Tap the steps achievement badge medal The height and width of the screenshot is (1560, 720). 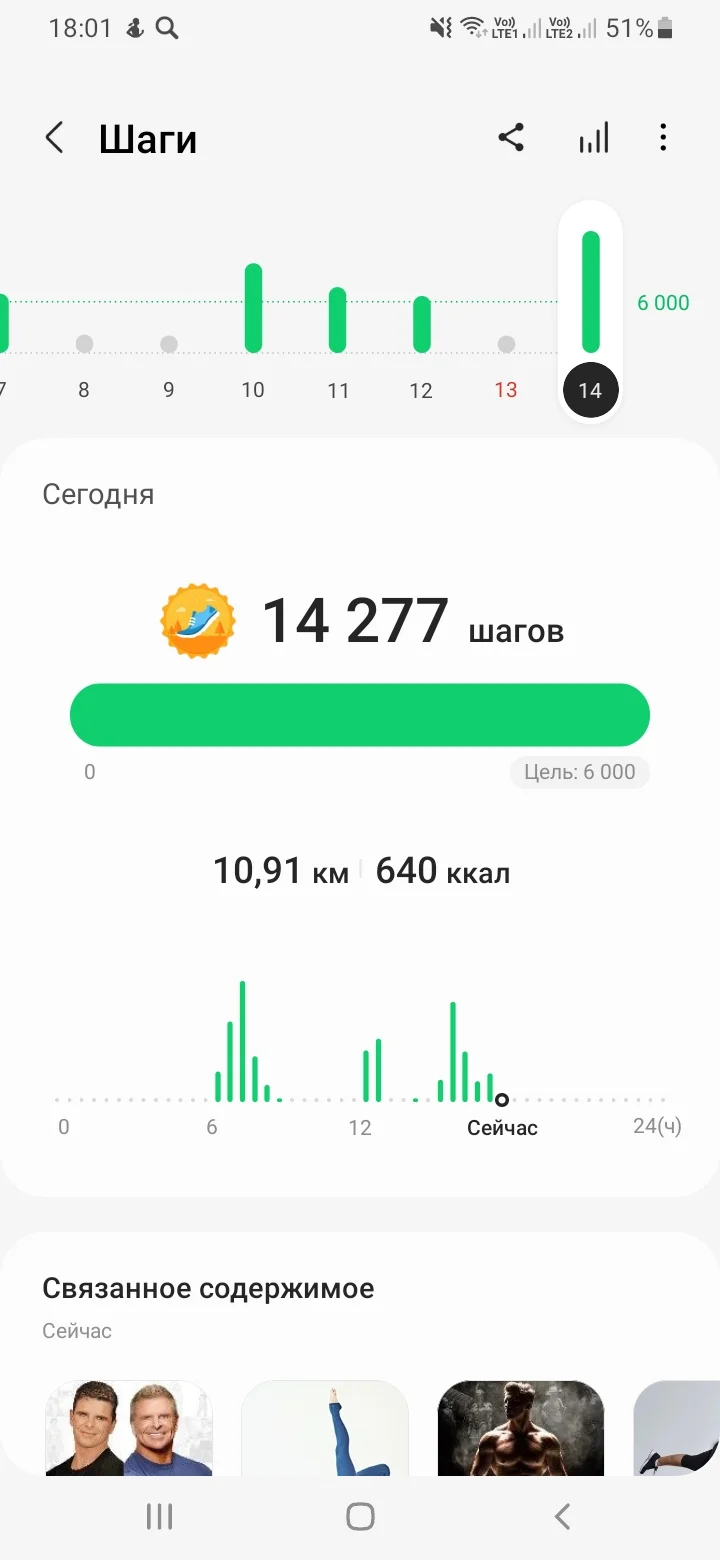pos(197,620)
